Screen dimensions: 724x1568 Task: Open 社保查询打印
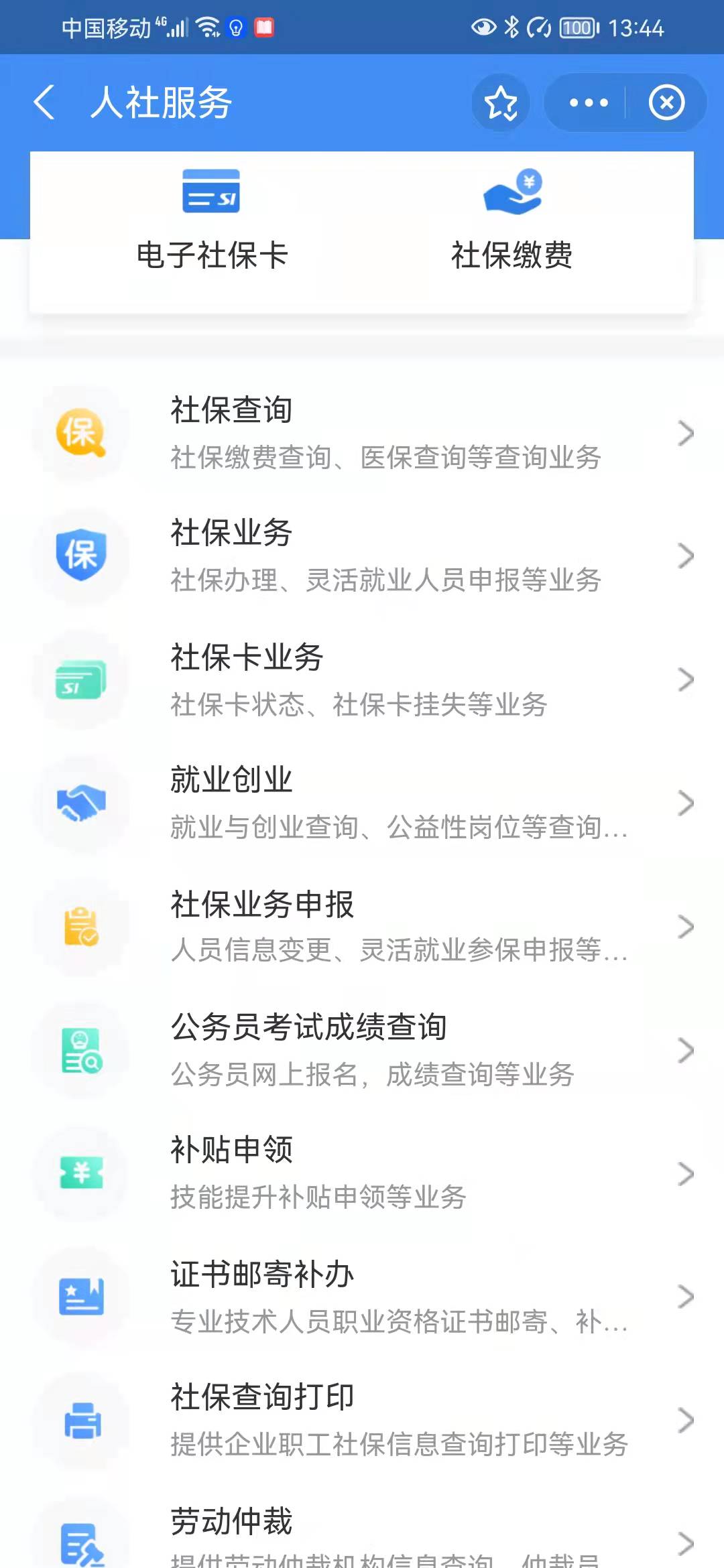pyautogui.click(x=362, y=1420)
